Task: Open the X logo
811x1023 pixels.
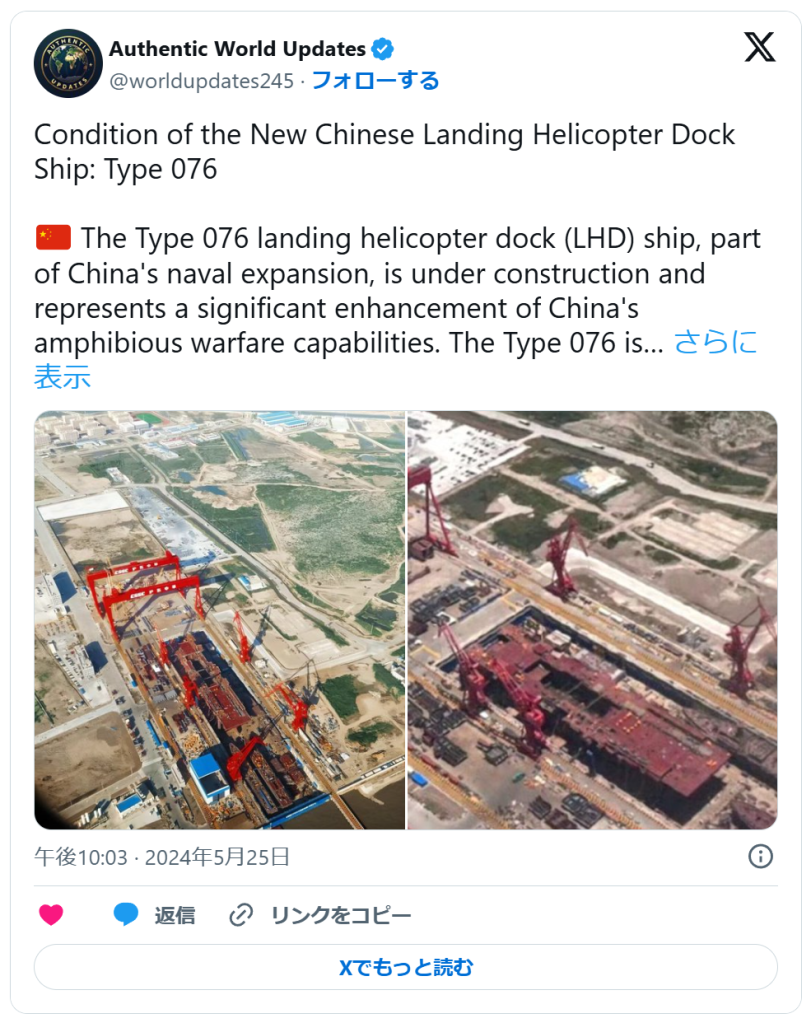Action: pos(759,47)
